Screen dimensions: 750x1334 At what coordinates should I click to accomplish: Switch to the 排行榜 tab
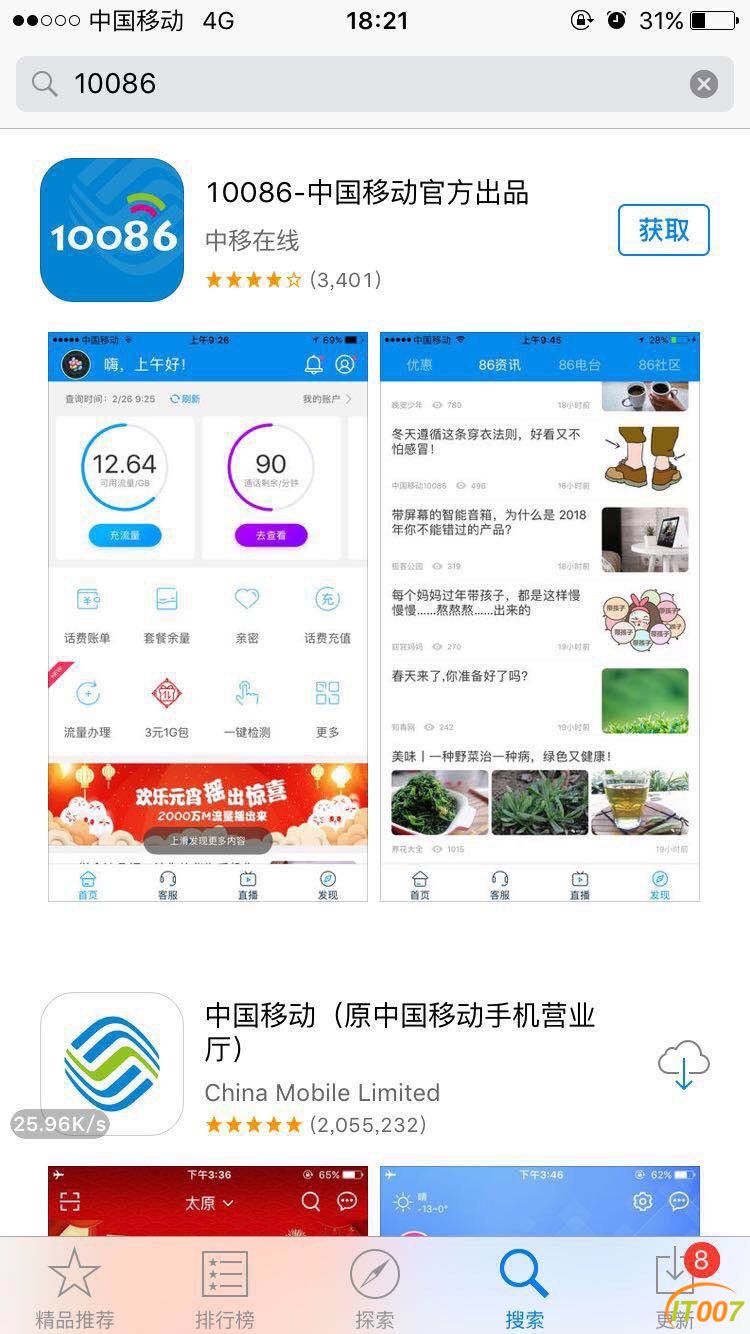[x=225, y=1288]
